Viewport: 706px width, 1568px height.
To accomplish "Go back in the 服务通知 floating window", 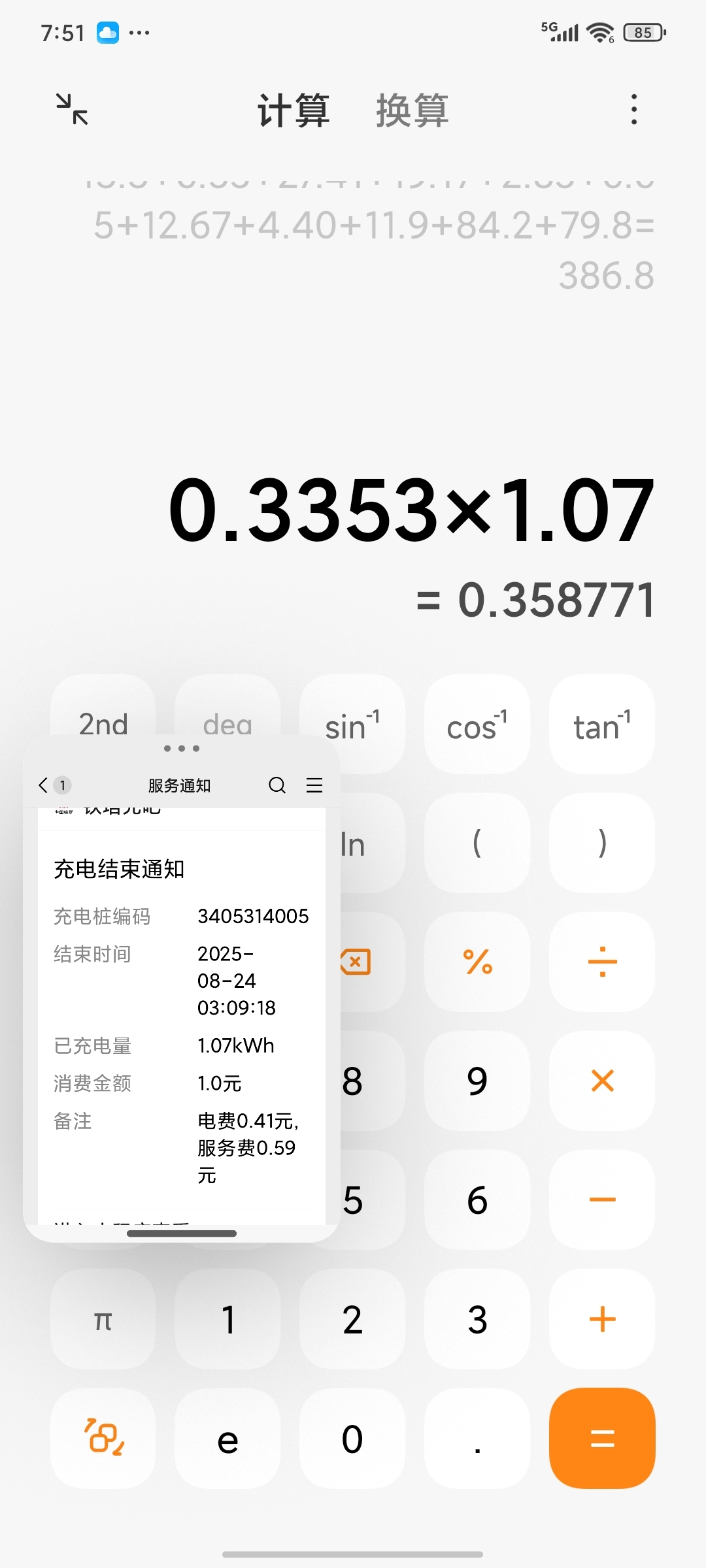I will coord(44,785).
